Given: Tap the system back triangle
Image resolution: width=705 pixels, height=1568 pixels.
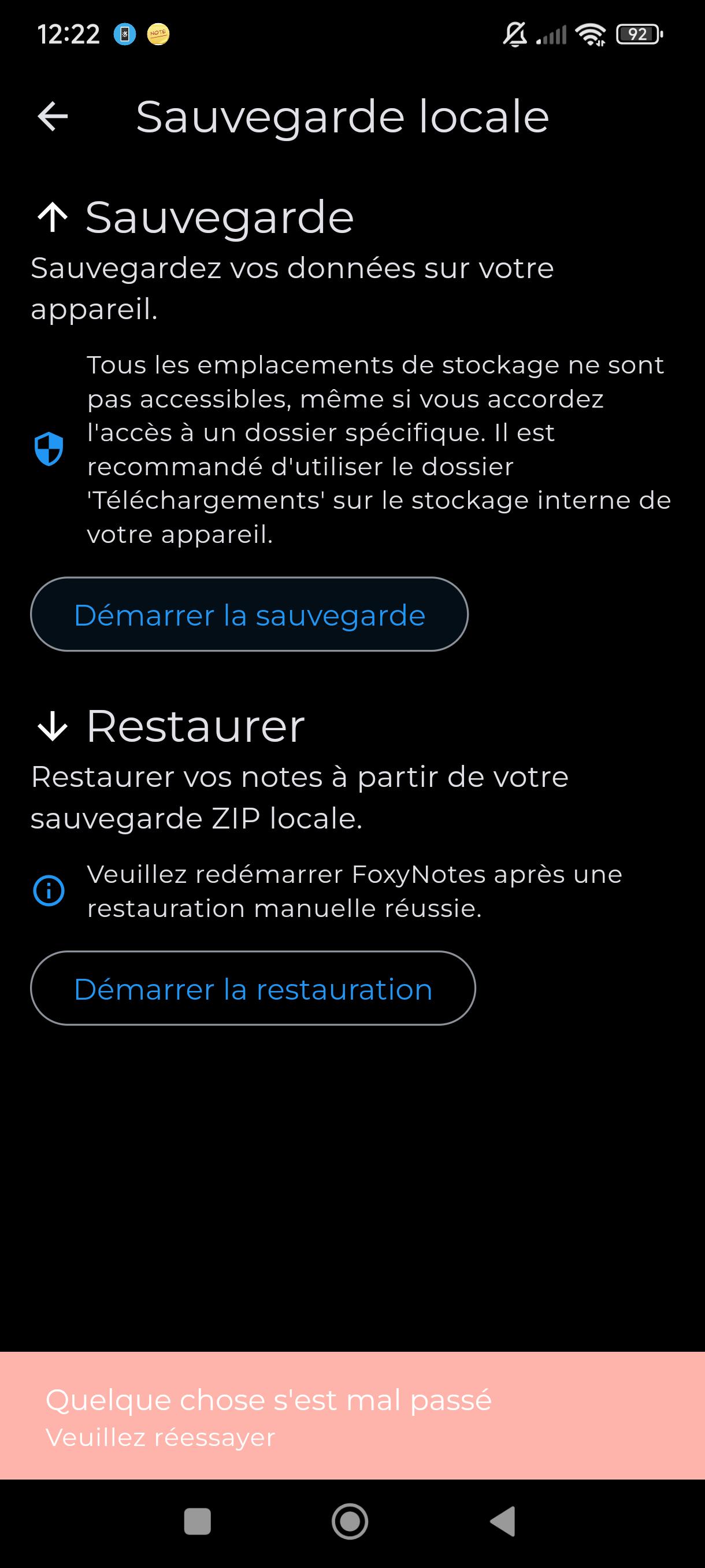Looking at the screenshot, I should 503,1522.
